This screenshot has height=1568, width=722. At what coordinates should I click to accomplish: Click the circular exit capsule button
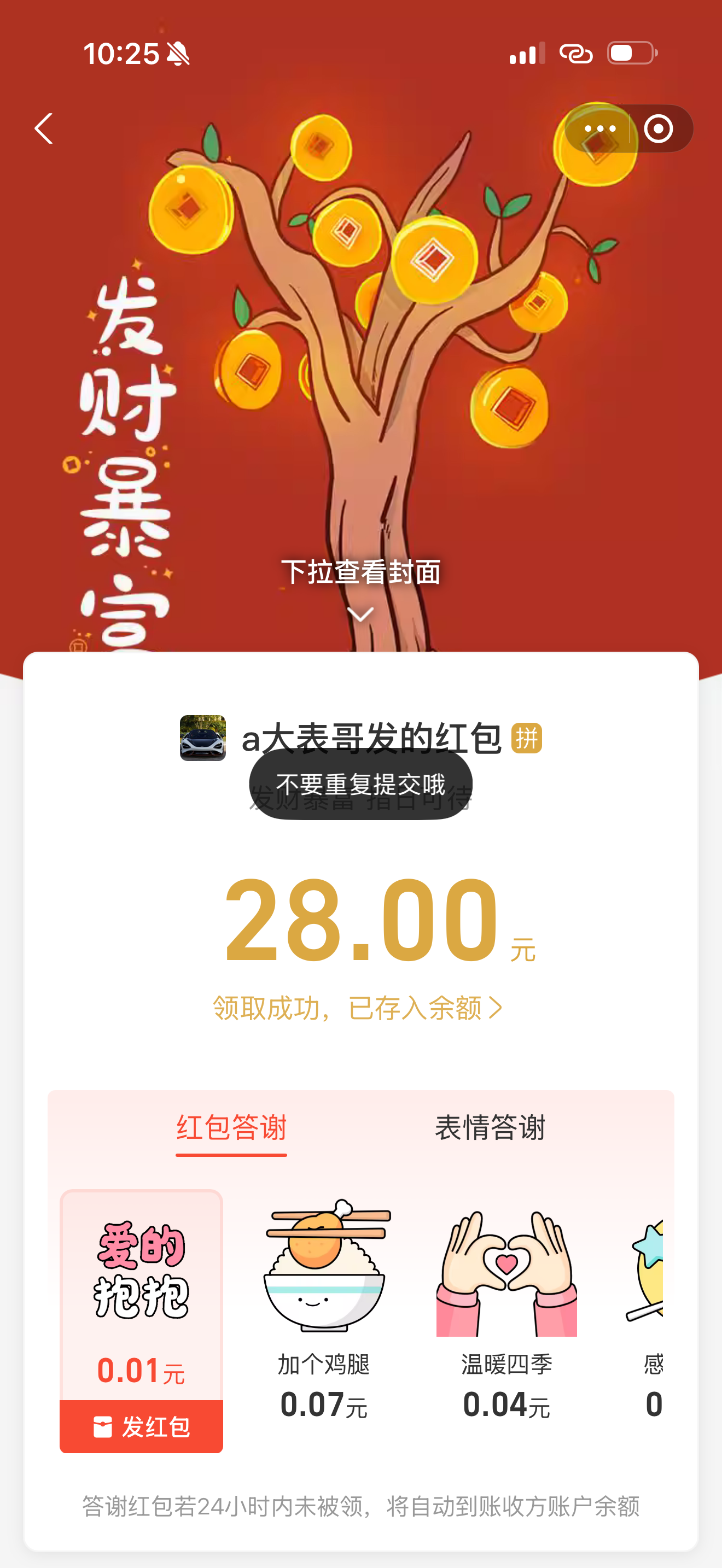(x=657, y=128)
